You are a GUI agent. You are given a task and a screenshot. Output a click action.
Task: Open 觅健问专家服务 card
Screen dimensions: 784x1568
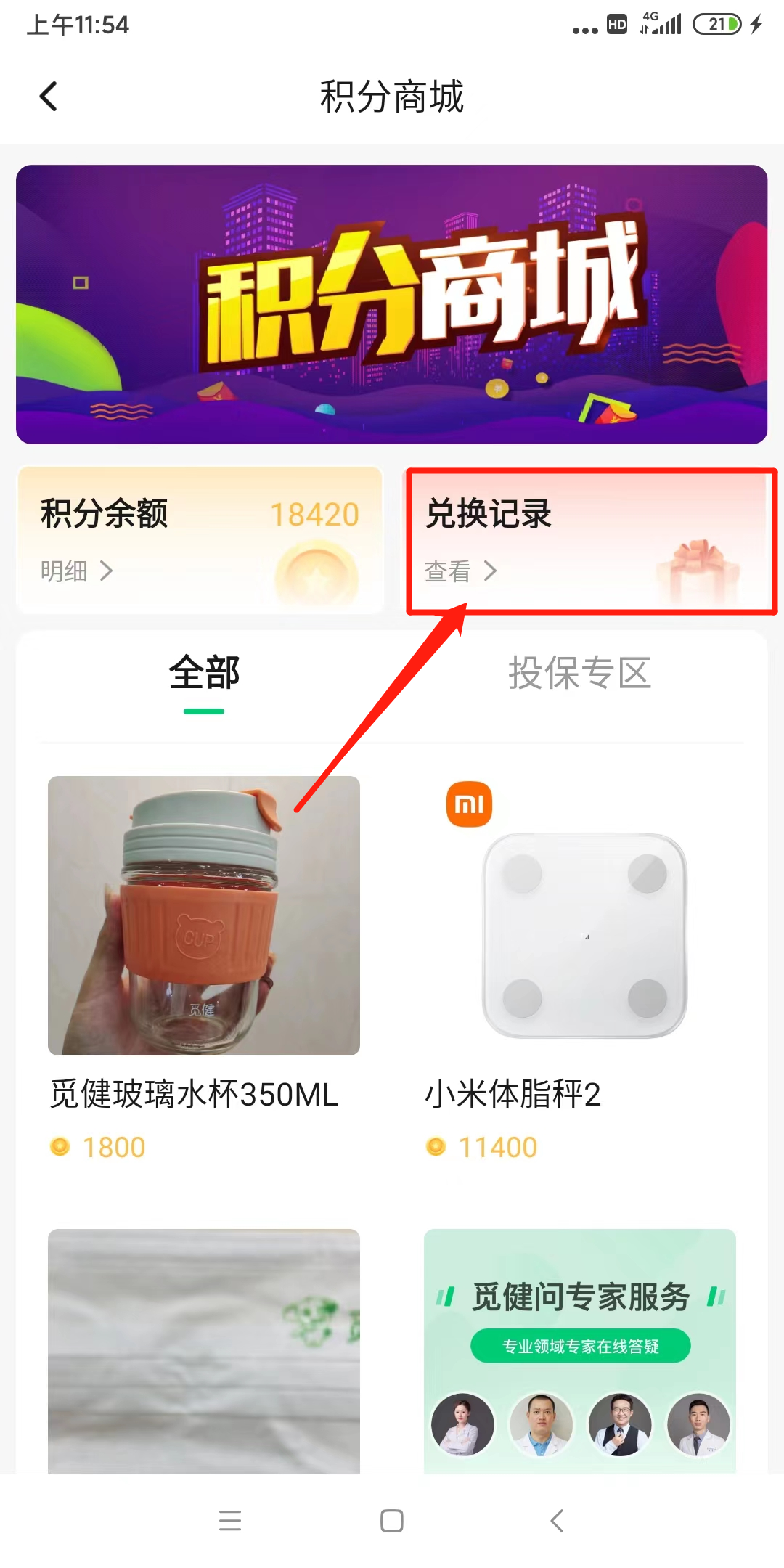point(579,1350)
